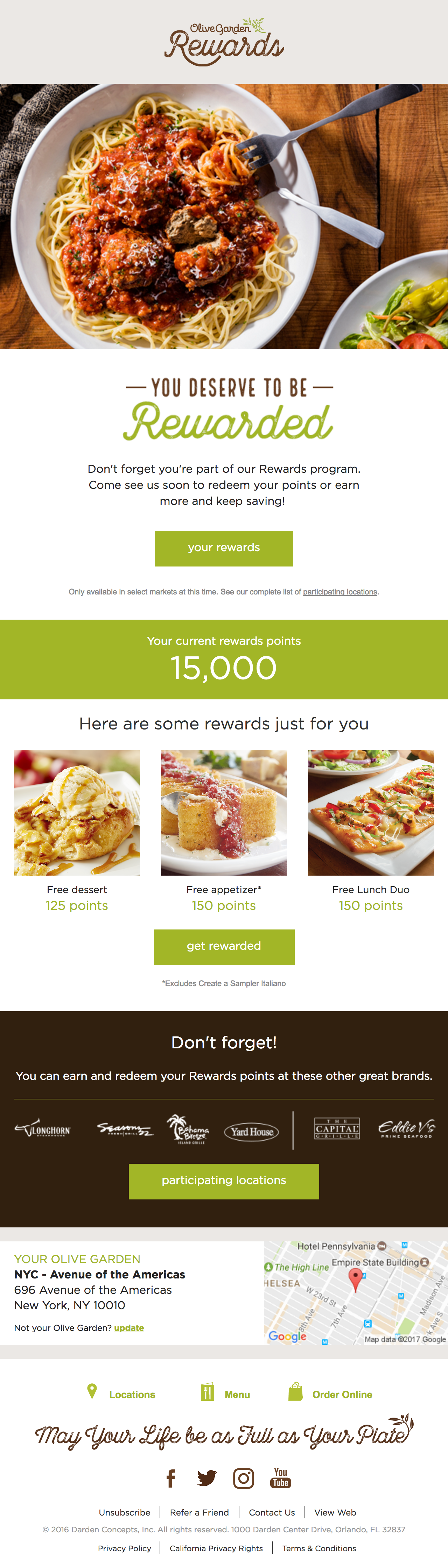Open the participating locations text link
The width and height of the screenshot is (448, 1568).
pos(339,592)
